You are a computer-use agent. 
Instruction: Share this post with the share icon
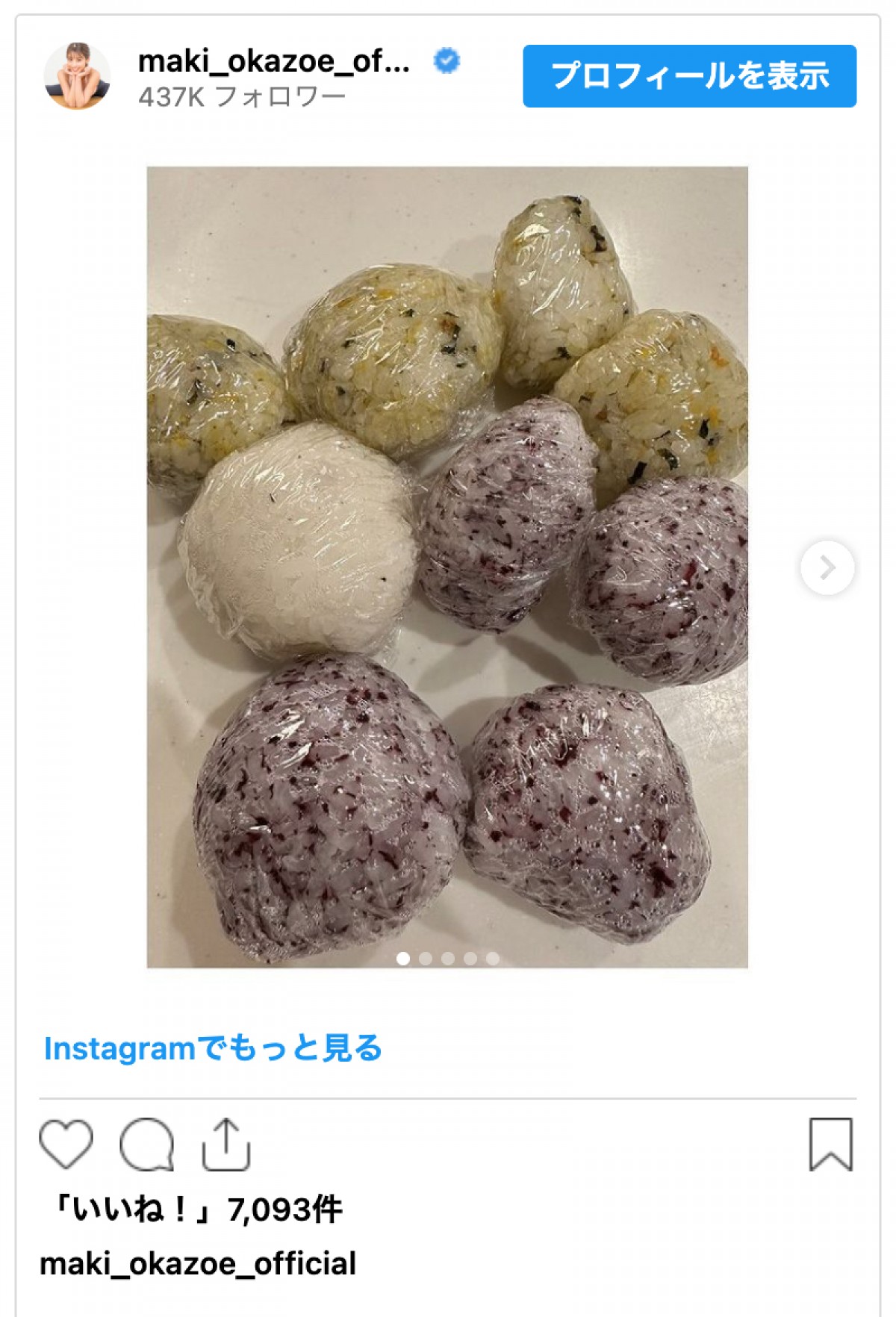coord(225,1144)
